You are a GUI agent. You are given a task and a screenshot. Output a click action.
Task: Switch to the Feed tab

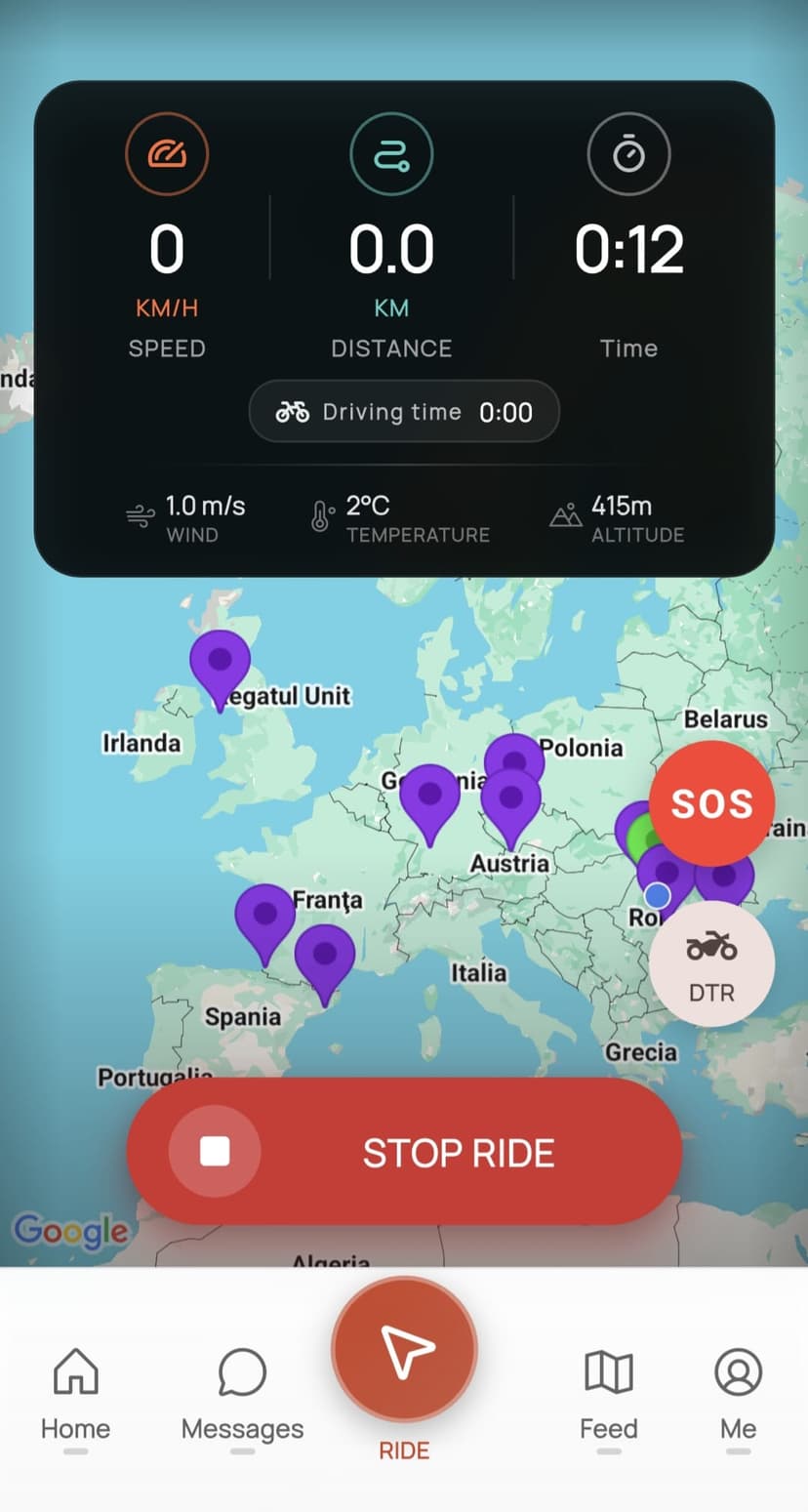[608, 1394]
